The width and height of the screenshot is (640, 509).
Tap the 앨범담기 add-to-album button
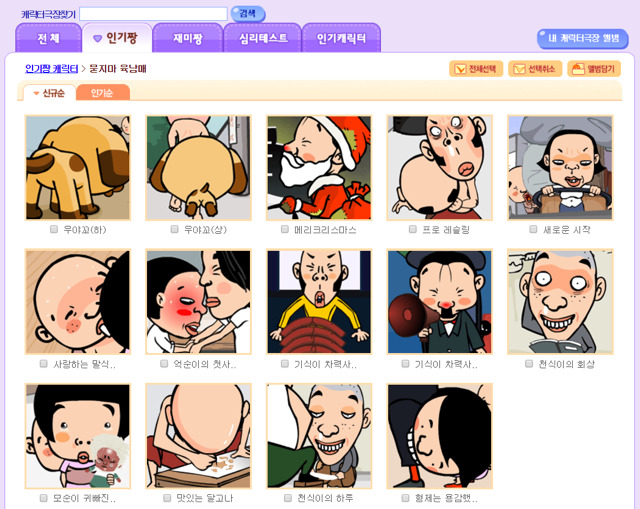click(593, 69)
